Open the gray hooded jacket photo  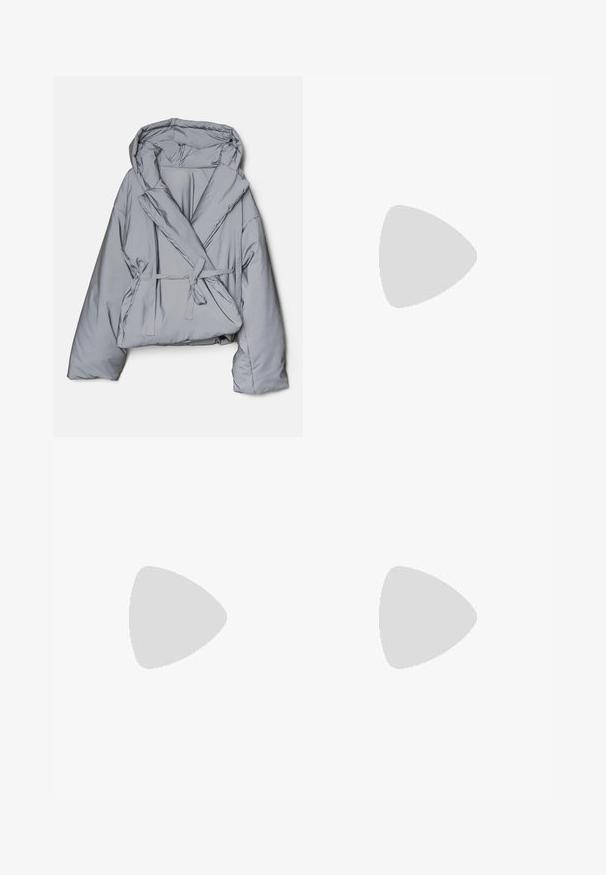177,256
